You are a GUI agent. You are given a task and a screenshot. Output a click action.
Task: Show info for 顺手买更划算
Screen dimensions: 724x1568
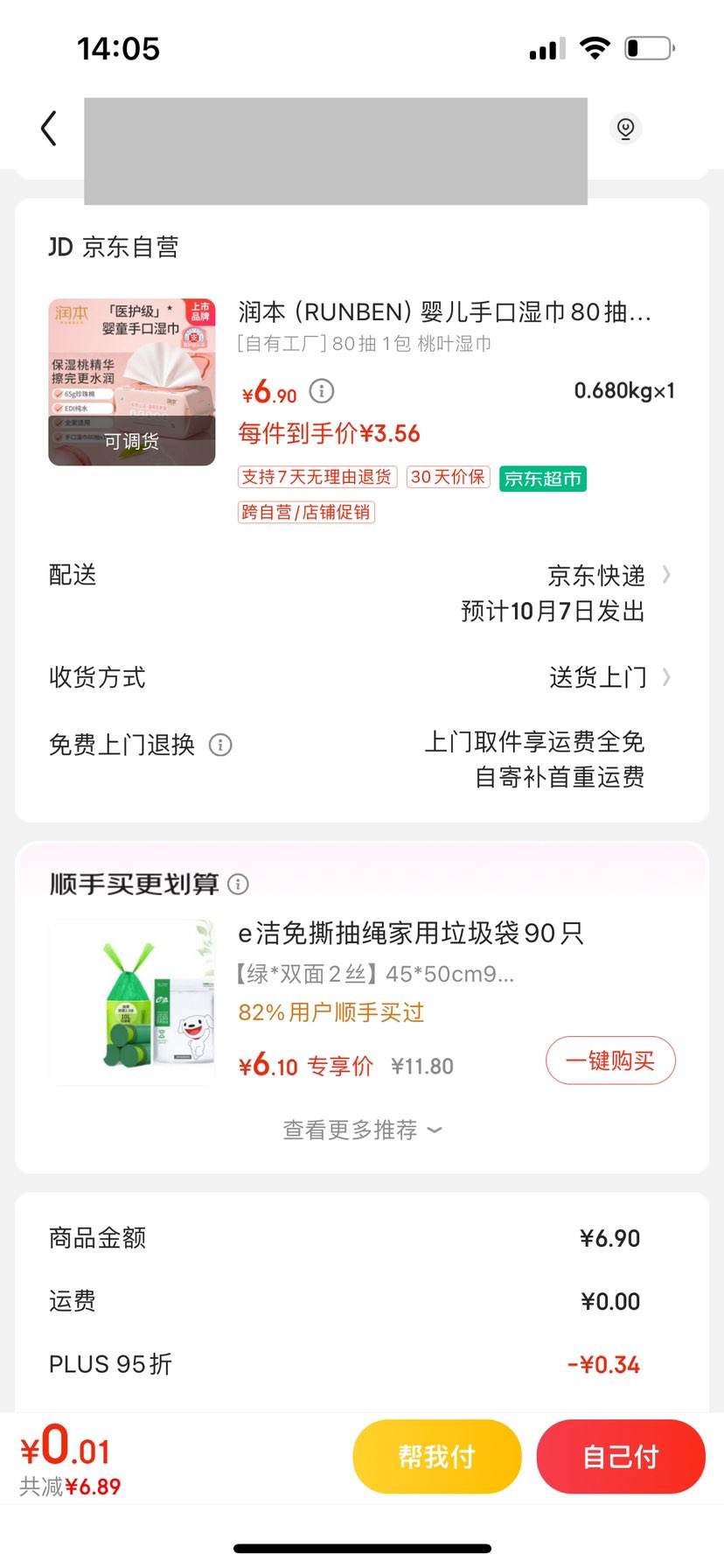(238, 884)
